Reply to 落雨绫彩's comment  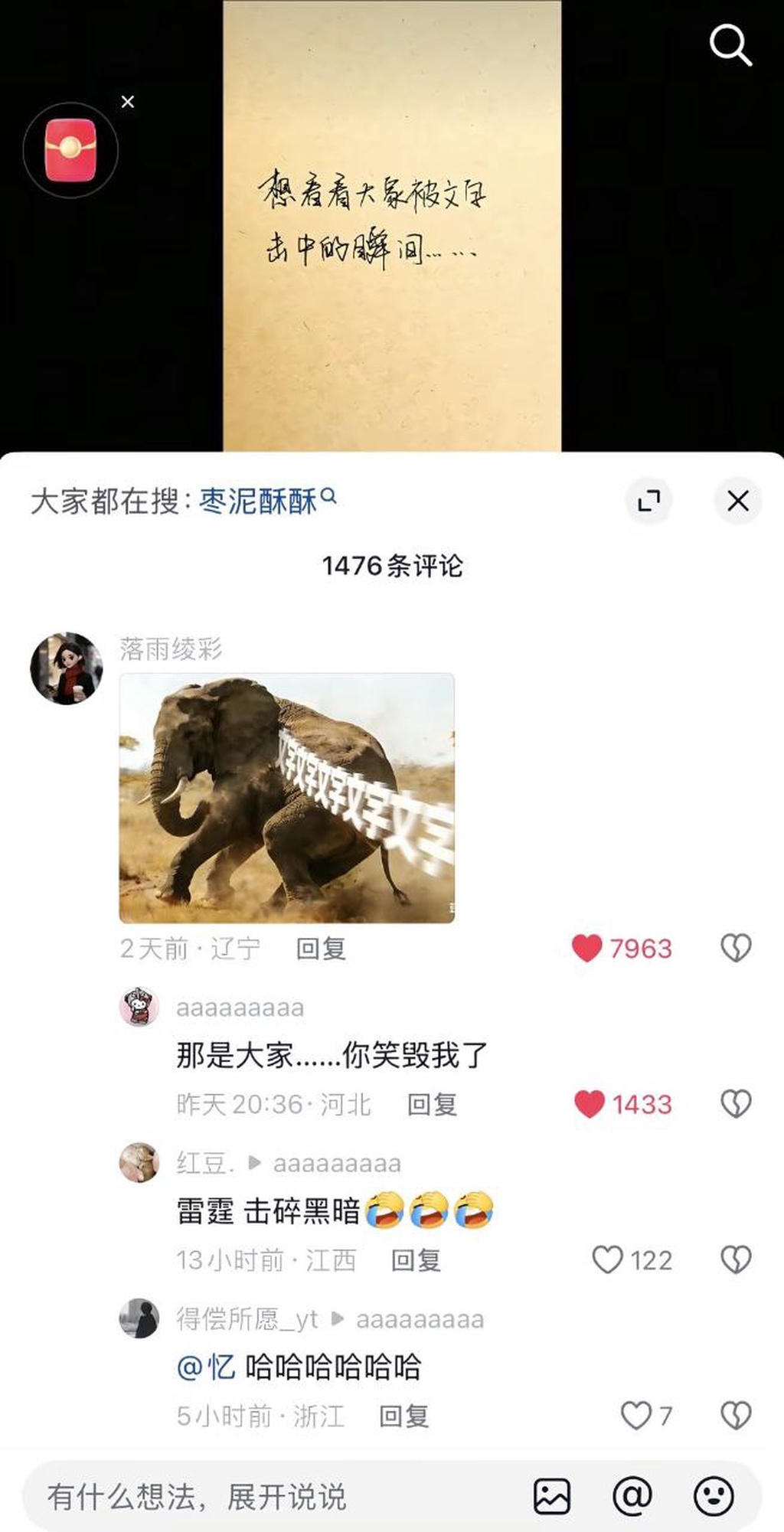[x=321, y=949]
